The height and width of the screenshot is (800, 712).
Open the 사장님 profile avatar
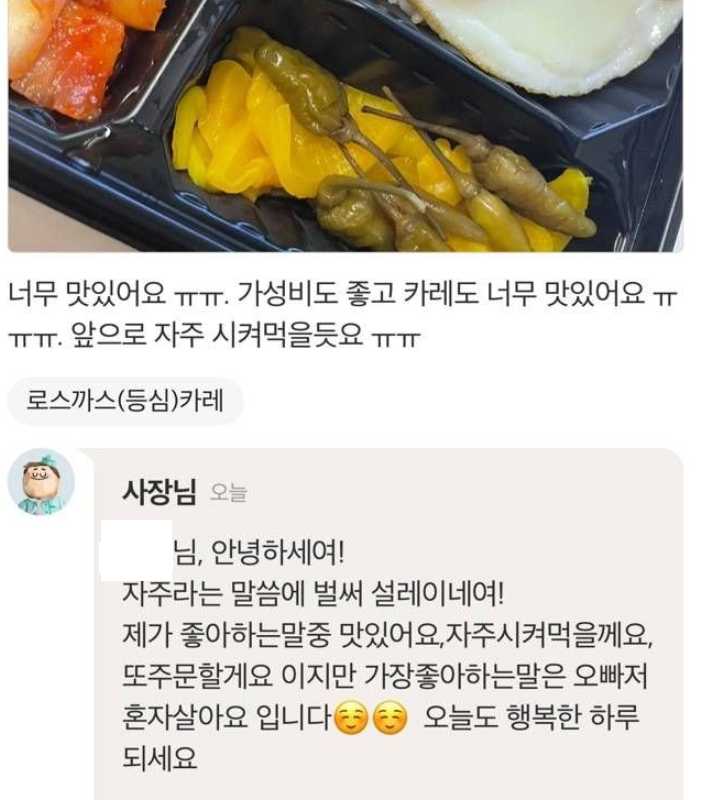click(x=41, y=482)
